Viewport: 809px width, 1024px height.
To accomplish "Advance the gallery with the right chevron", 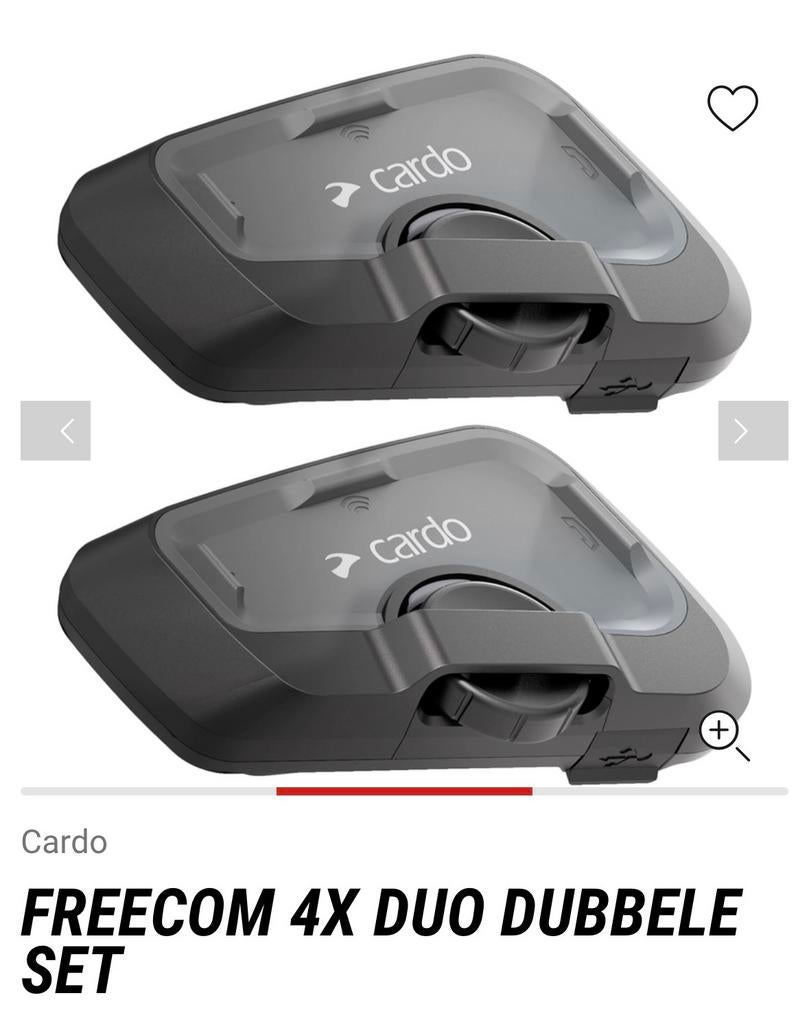I will click(x=742, y=429).
